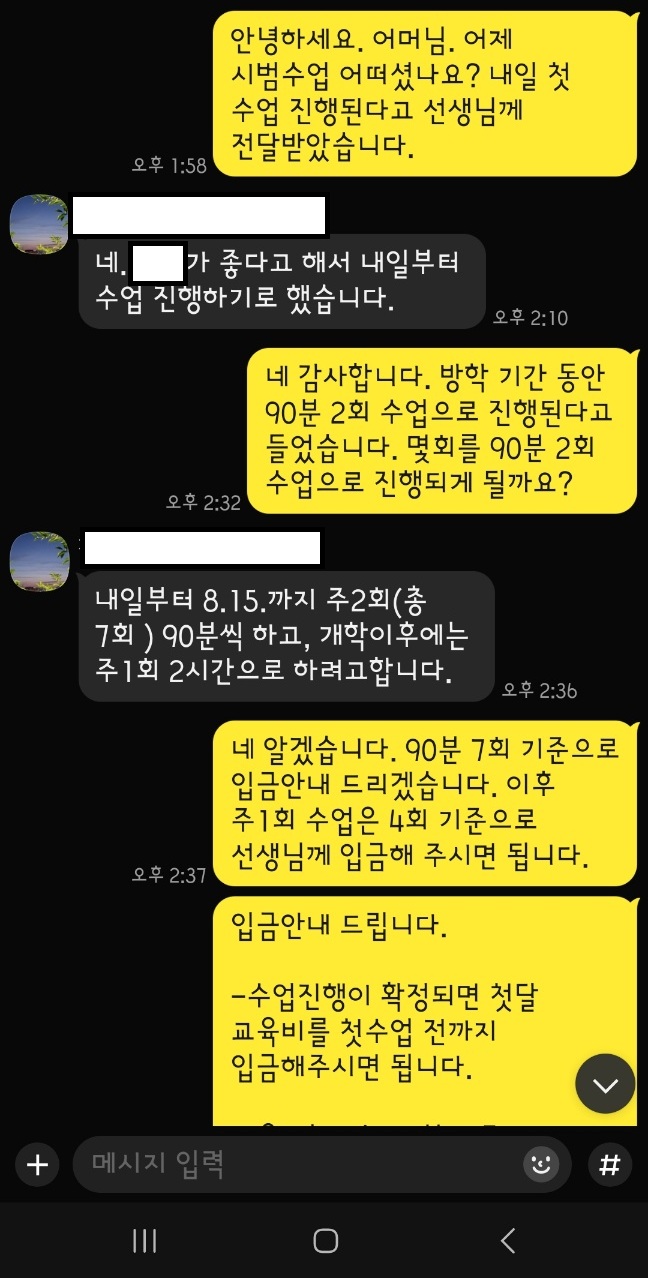Open the plus attachment menu
The width and height of the screenshot is (648, 1278).
pos(37,1165)
